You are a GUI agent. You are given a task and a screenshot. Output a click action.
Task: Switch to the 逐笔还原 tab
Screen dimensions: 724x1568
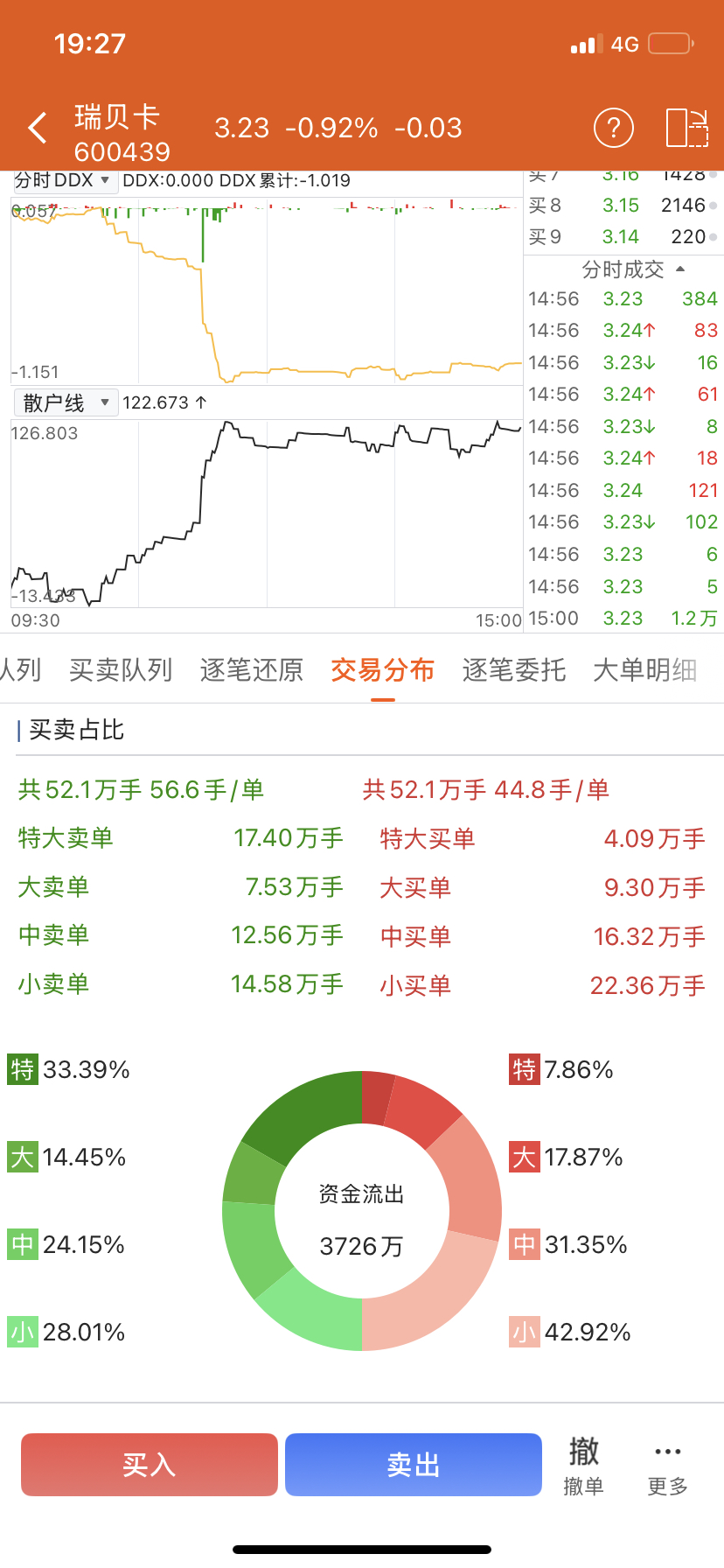point(252,670)
